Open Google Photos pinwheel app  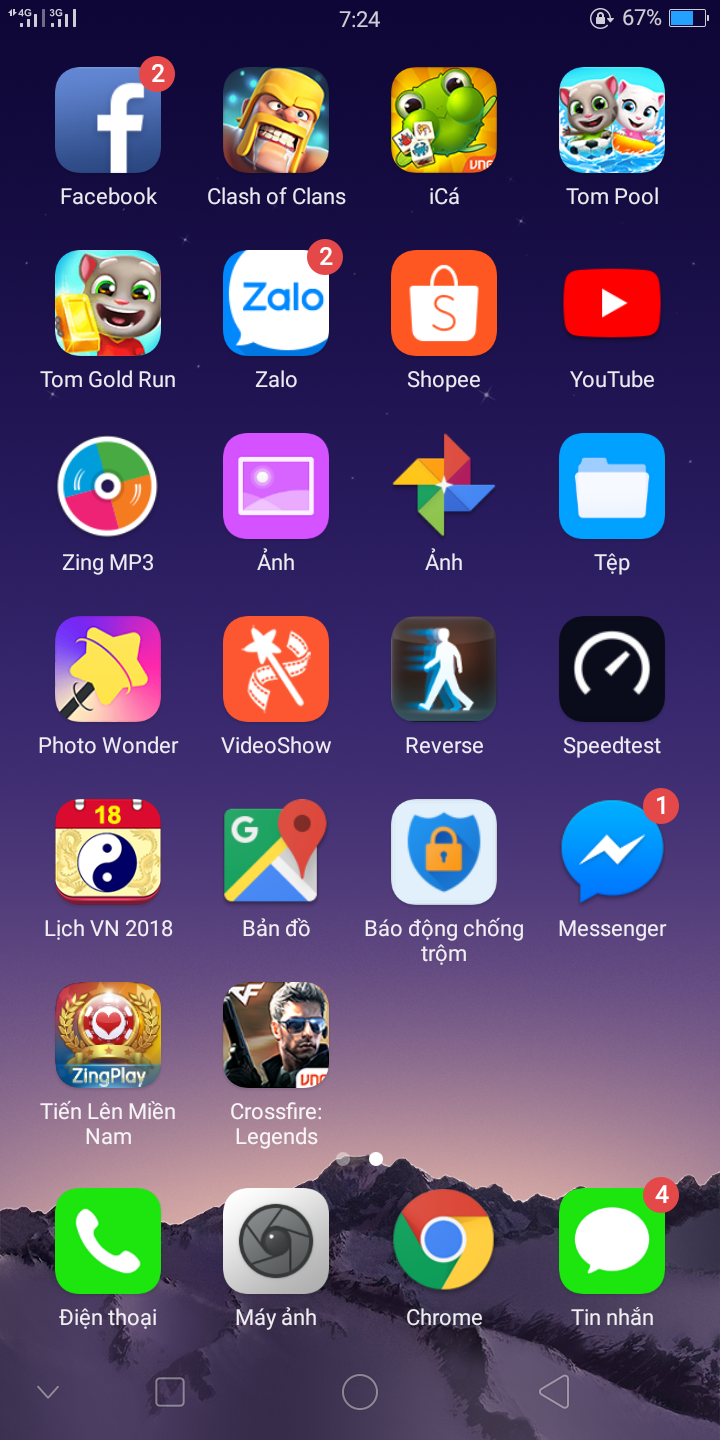coord(444,486)
